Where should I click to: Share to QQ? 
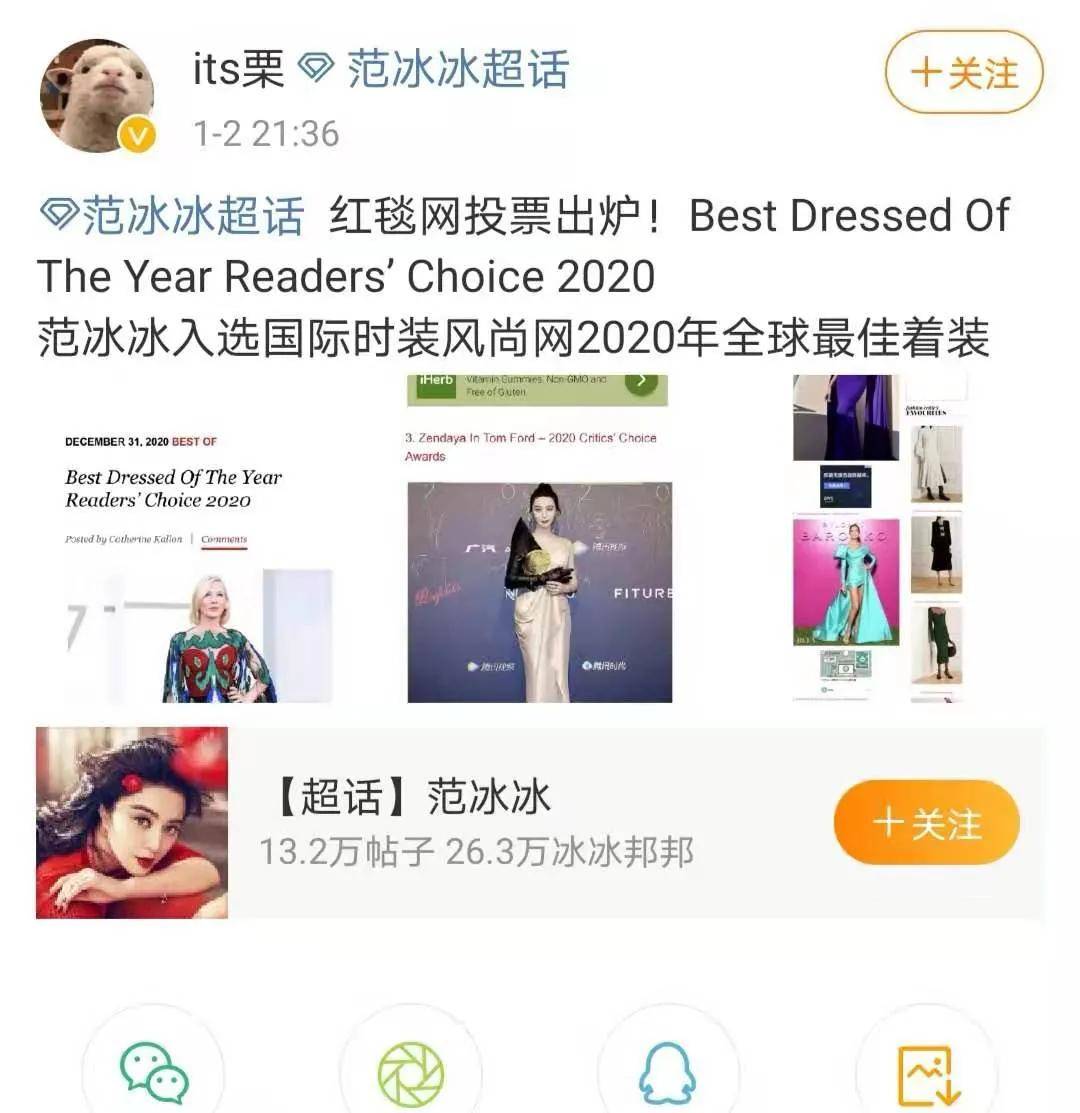(x=667, y=1072)
